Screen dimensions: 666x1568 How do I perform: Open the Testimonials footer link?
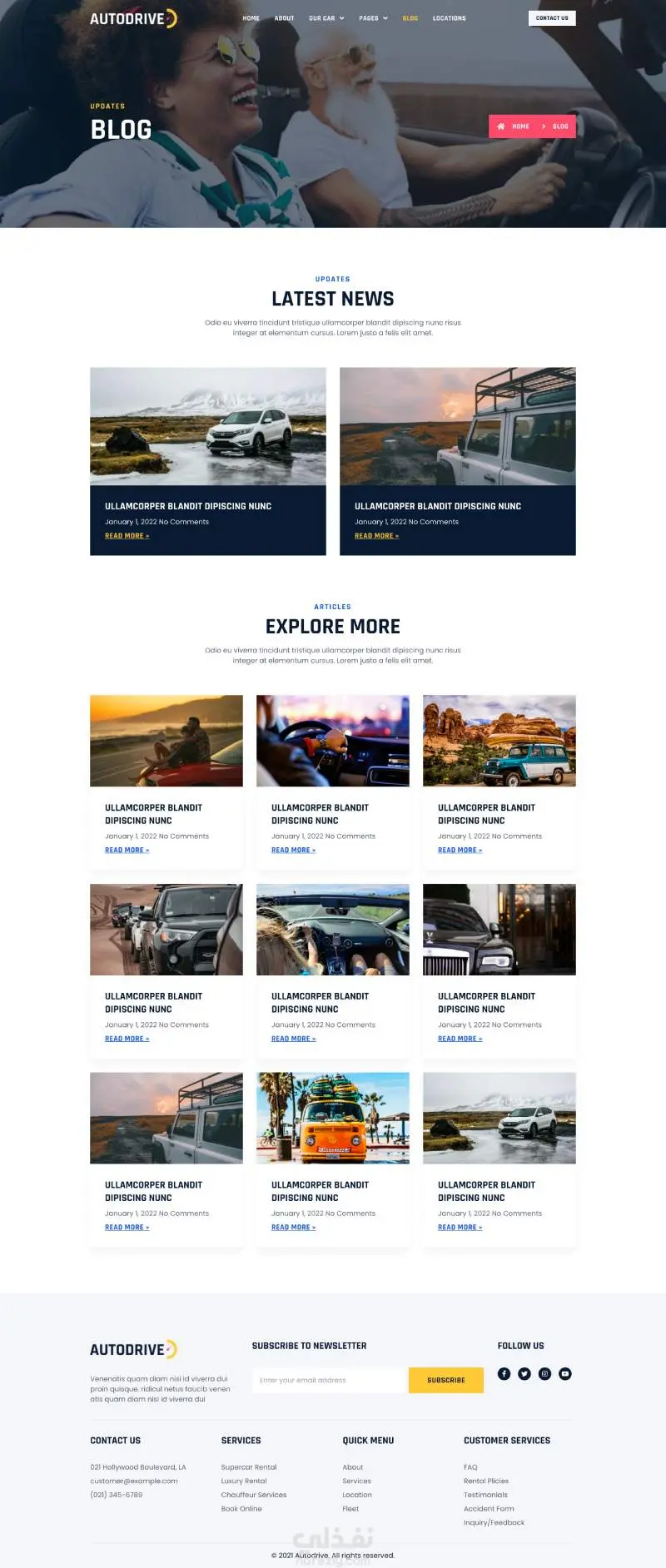pos(485,1495)
